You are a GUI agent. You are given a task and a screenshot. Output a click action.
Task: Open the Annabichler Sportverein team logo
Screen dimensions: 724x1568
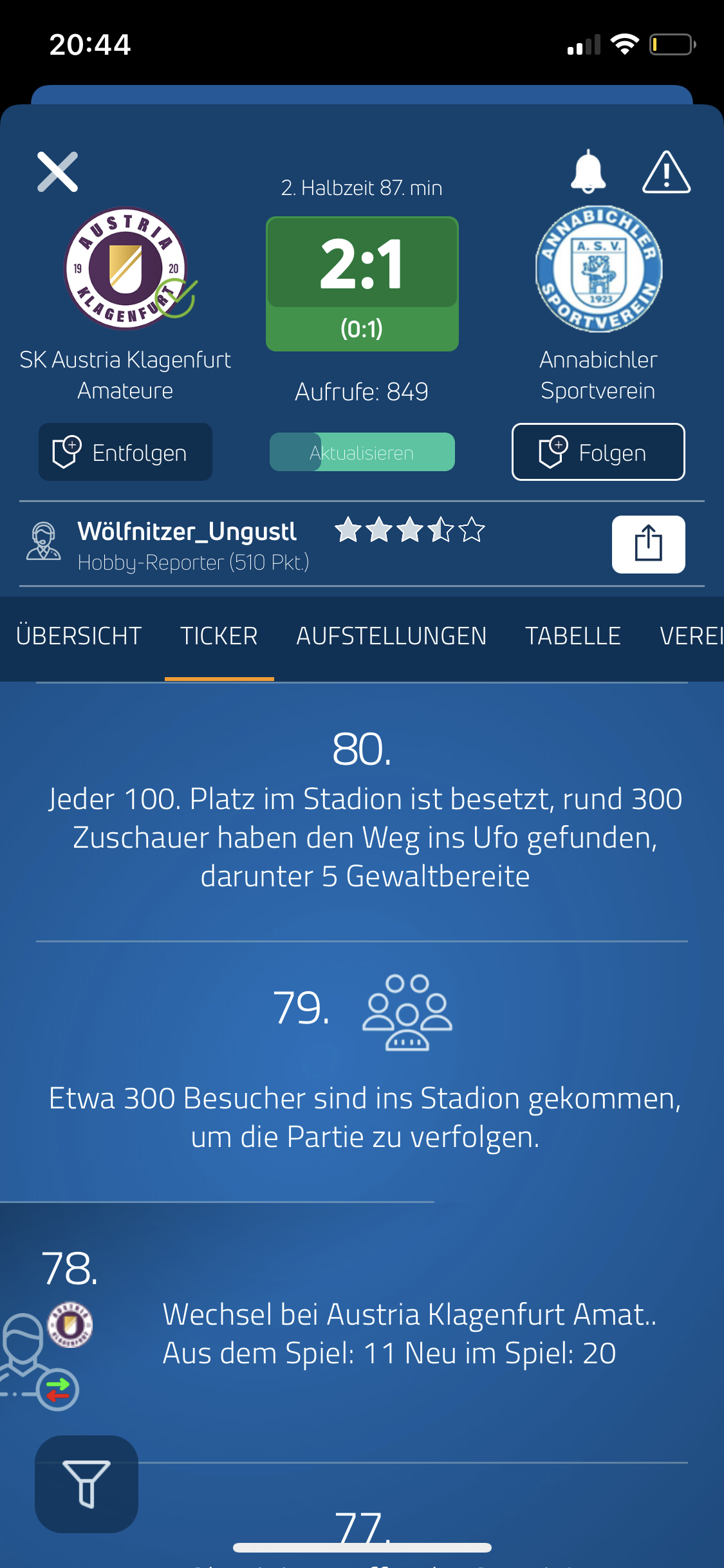[x=599, y=268]
